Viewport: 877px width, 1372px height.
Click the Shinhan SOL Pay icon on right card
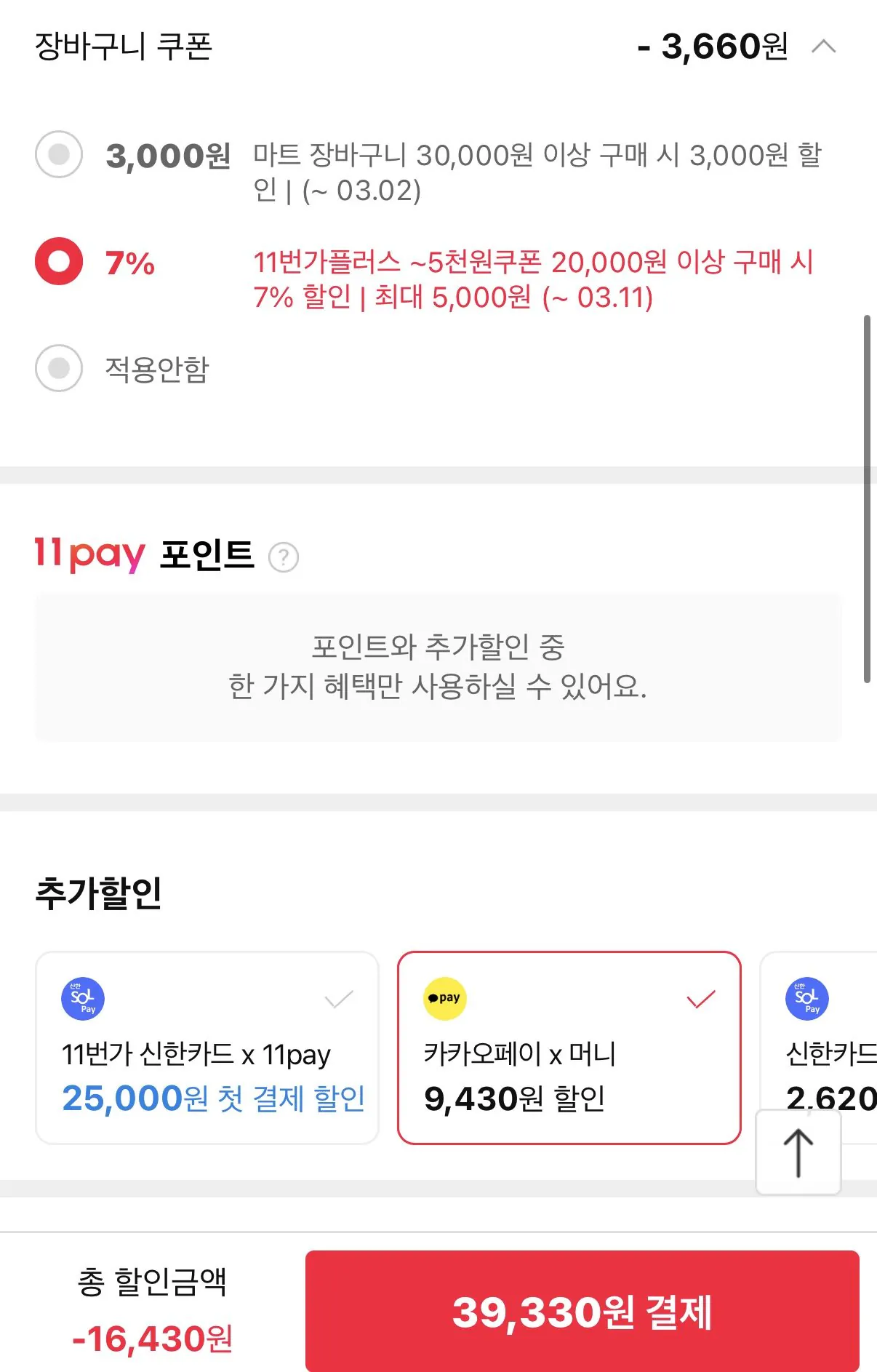point(806,998)
